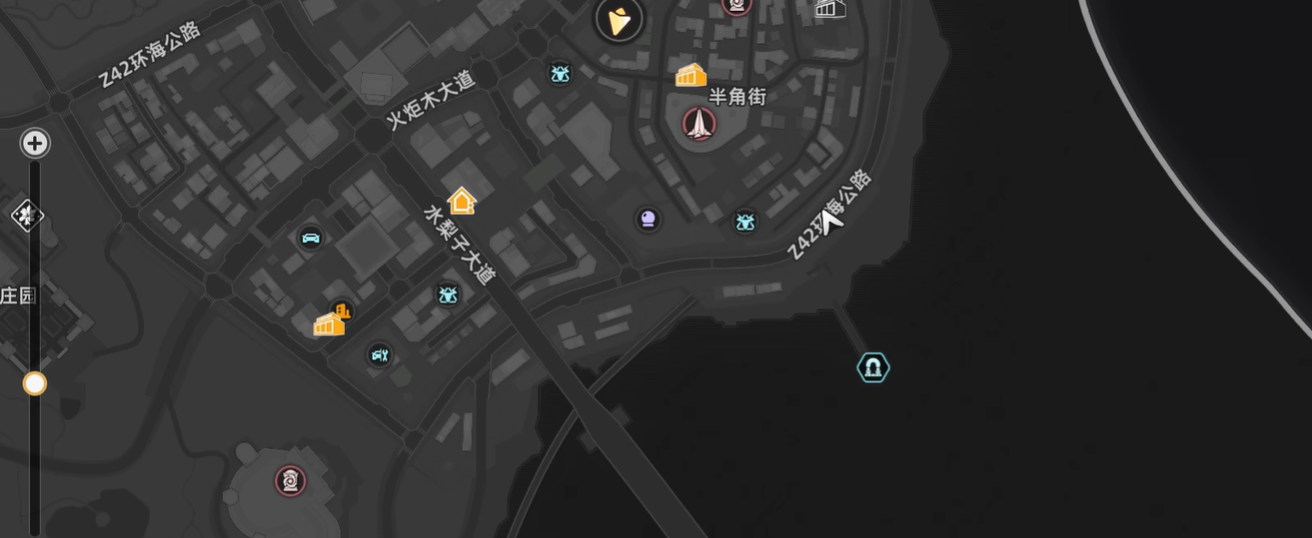The width and height of the screenshot is (1312, 538).
Task: Select the cyan bug marker beside 水梨子大道
Action: (448, 294)
